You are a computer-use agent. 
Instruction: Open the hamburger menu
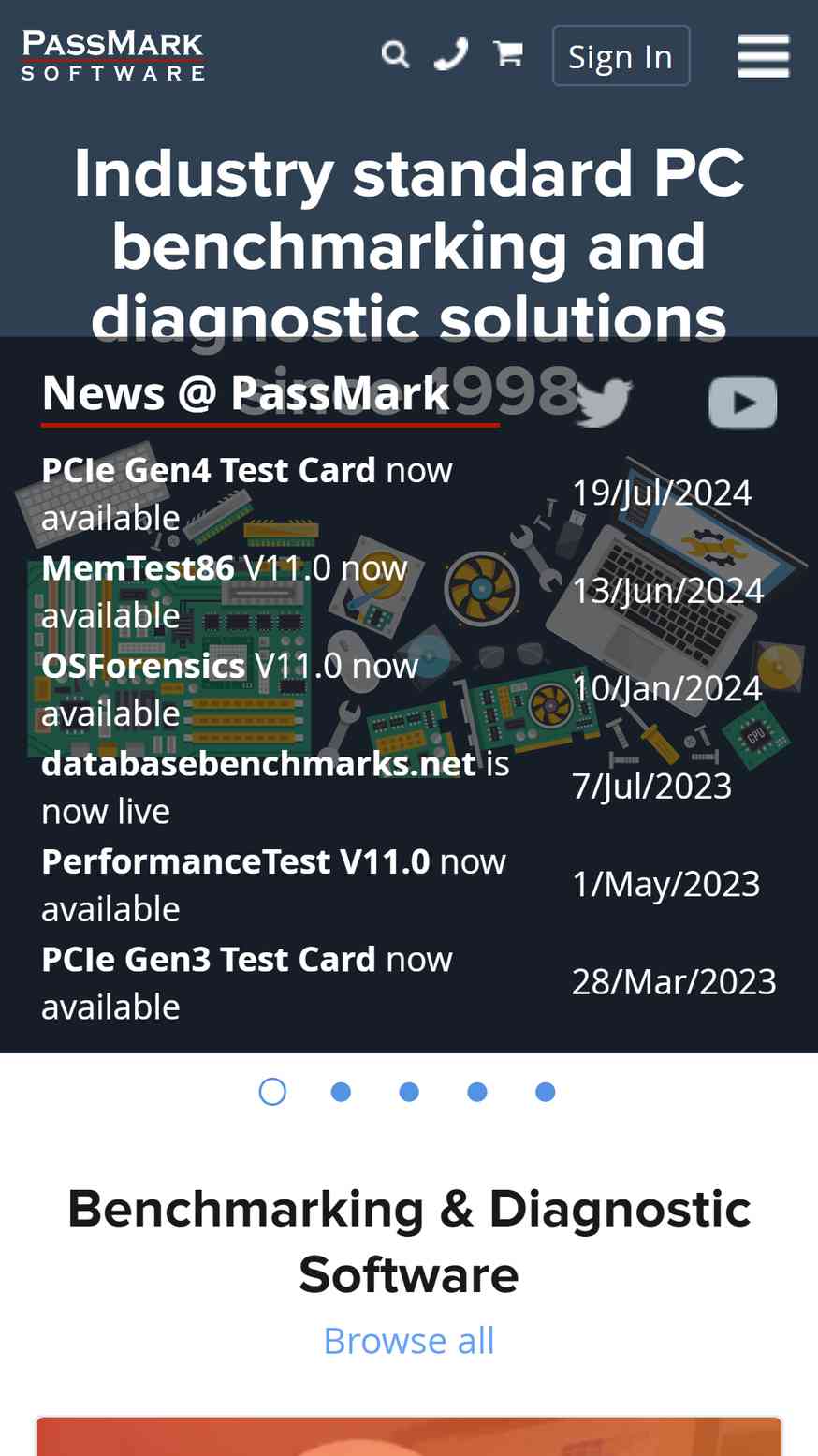pyautogui.click(x=764, y=55)
